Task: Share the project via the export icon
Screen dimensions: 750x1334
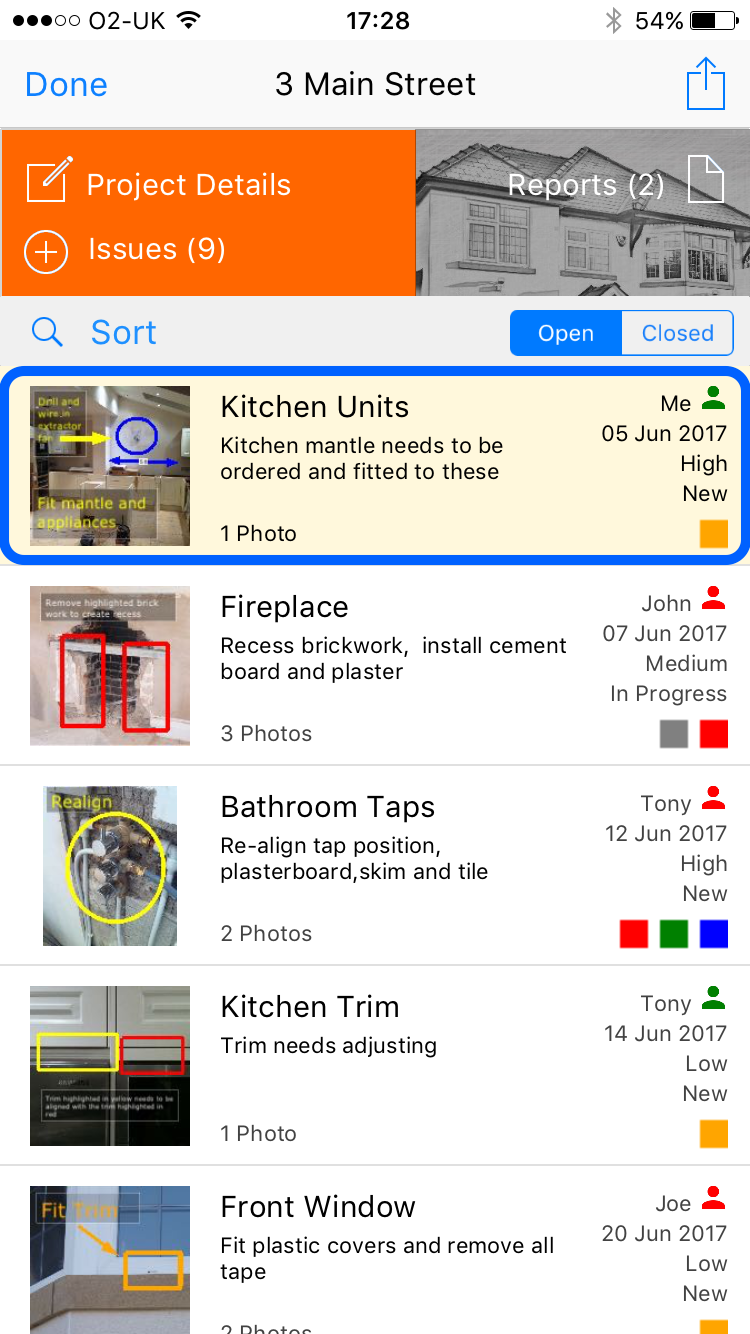Action: (x=705, y=84)
